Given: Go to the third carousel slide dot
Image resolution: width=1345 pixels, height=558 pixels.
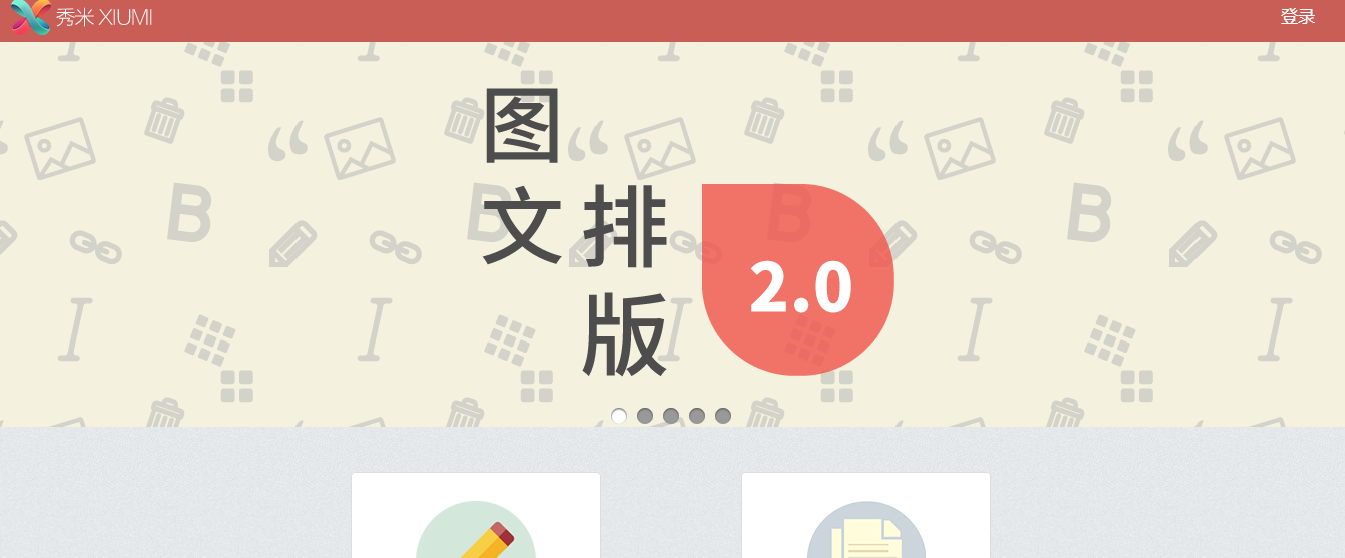Looking at the screenshot, I should pos(671,416).
